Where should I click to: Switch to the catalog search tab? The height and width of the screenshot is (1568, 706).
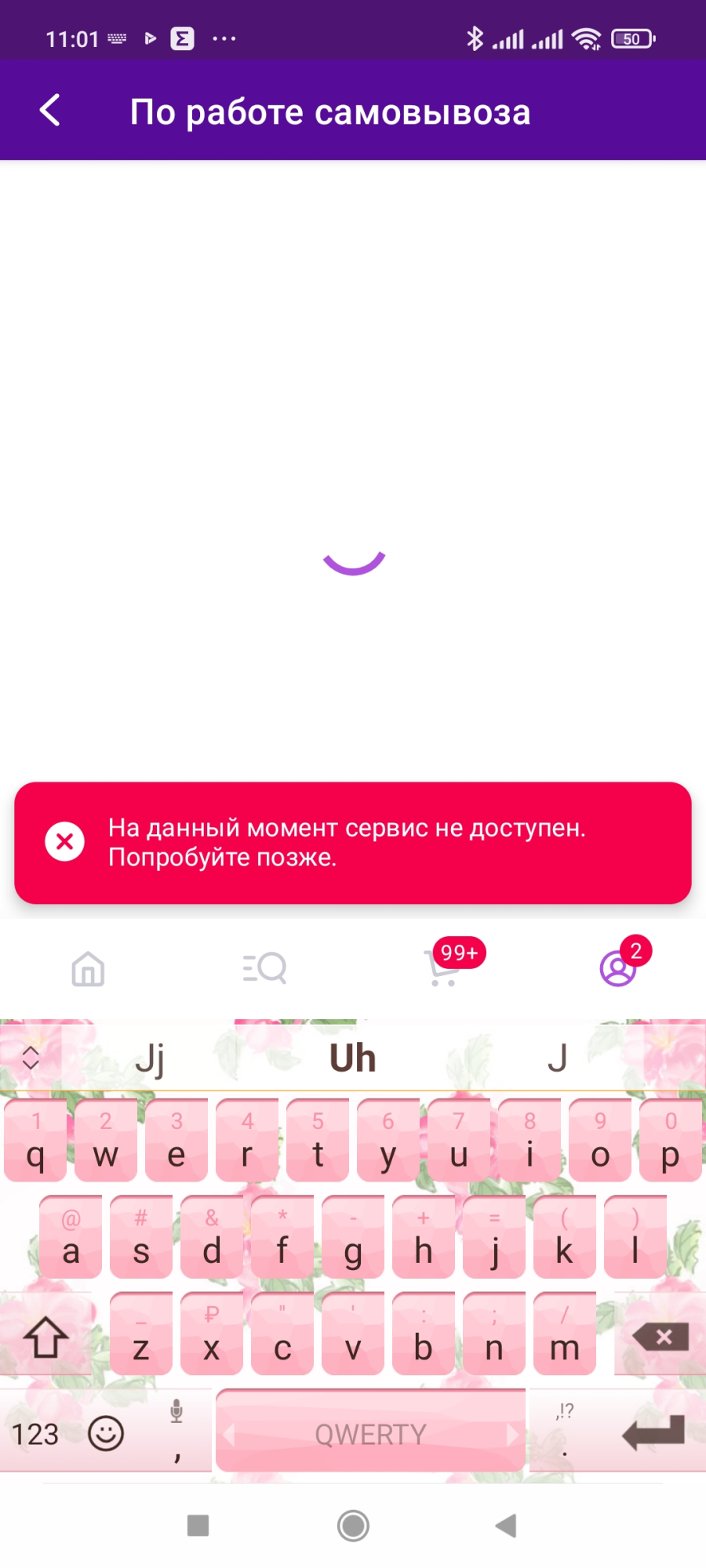264,968
